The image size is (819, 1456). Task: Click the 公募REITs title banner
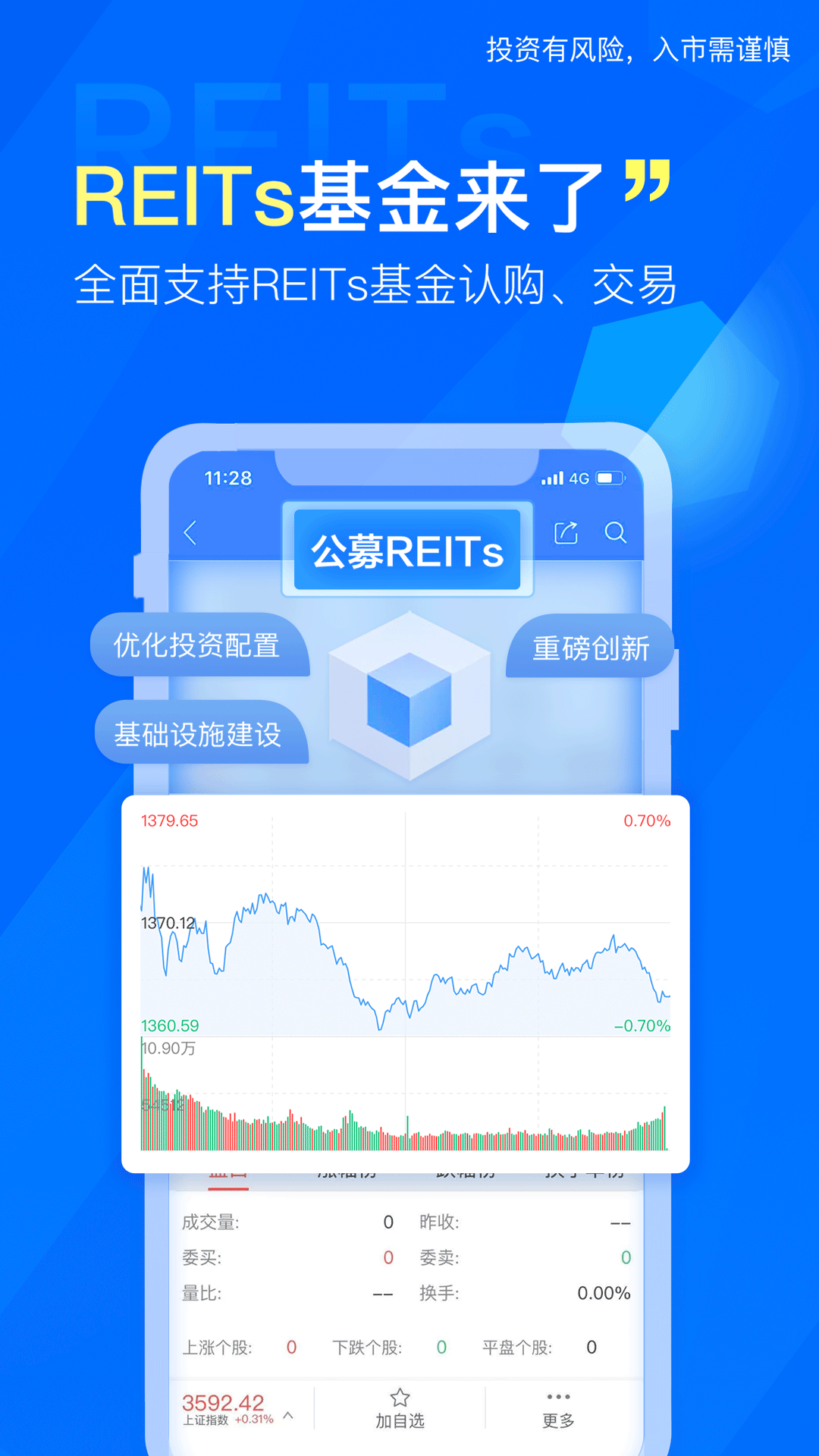coord(407,551)
